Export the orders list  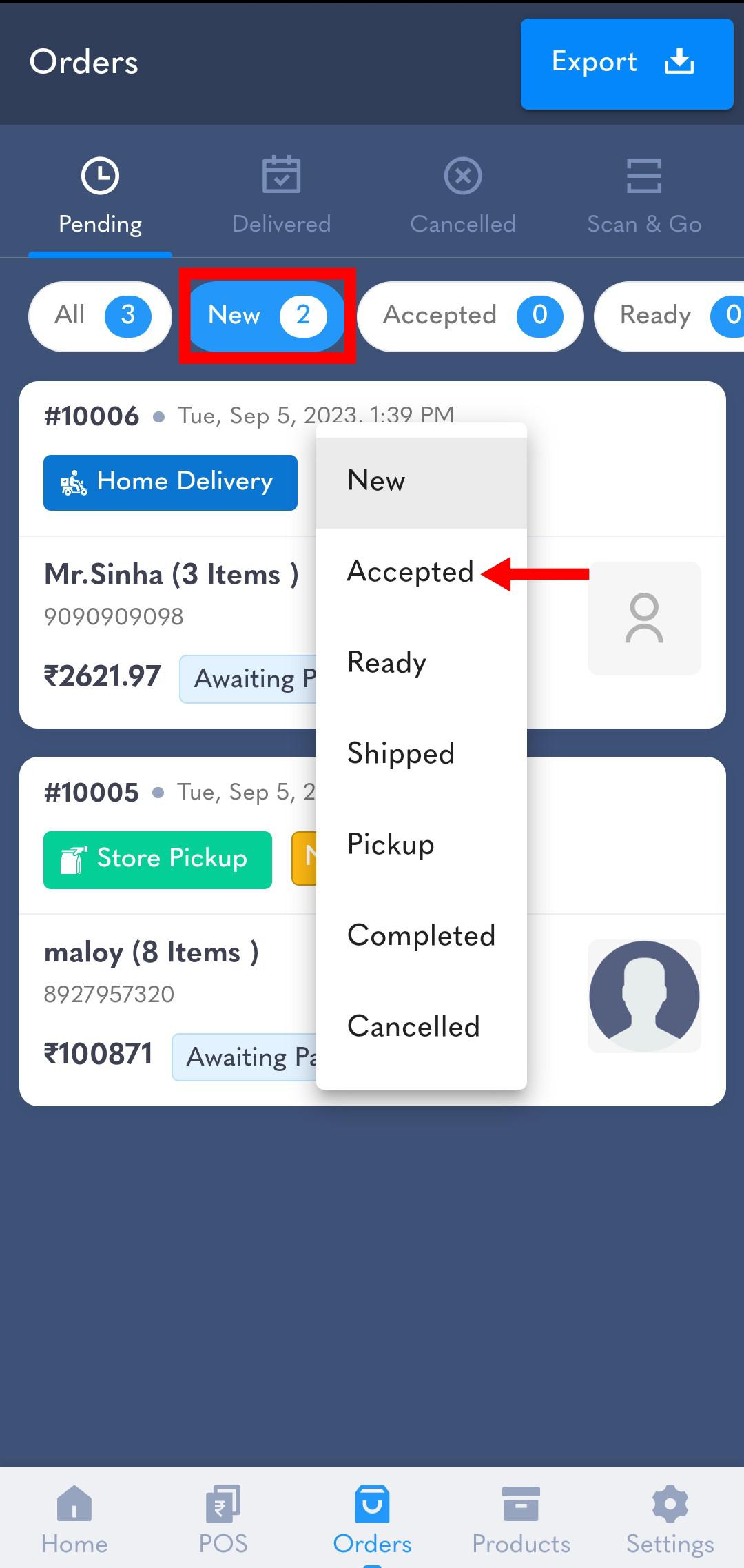click(626, 63)
